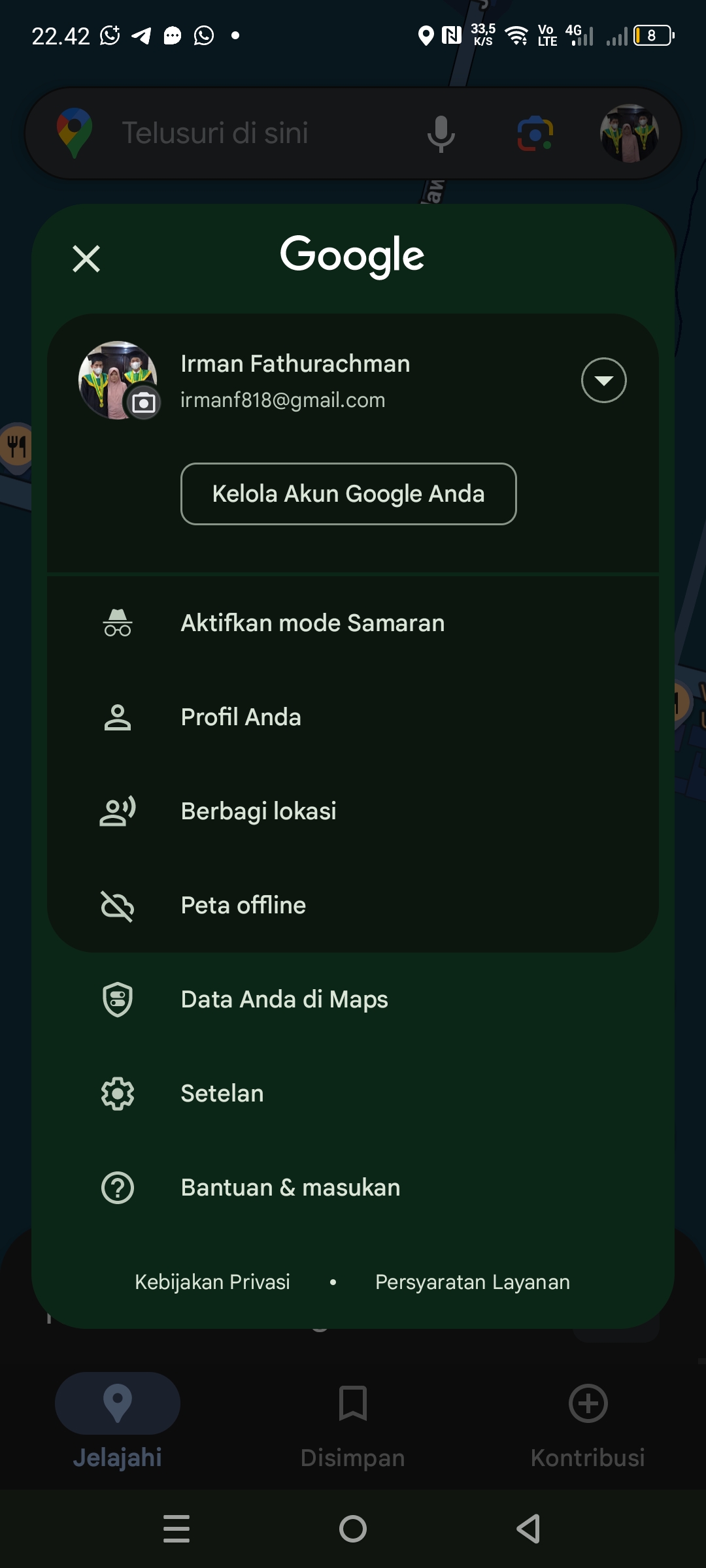706x1568 pixels.
Task: Open Bantuan & masukan
Action: 353,1188
